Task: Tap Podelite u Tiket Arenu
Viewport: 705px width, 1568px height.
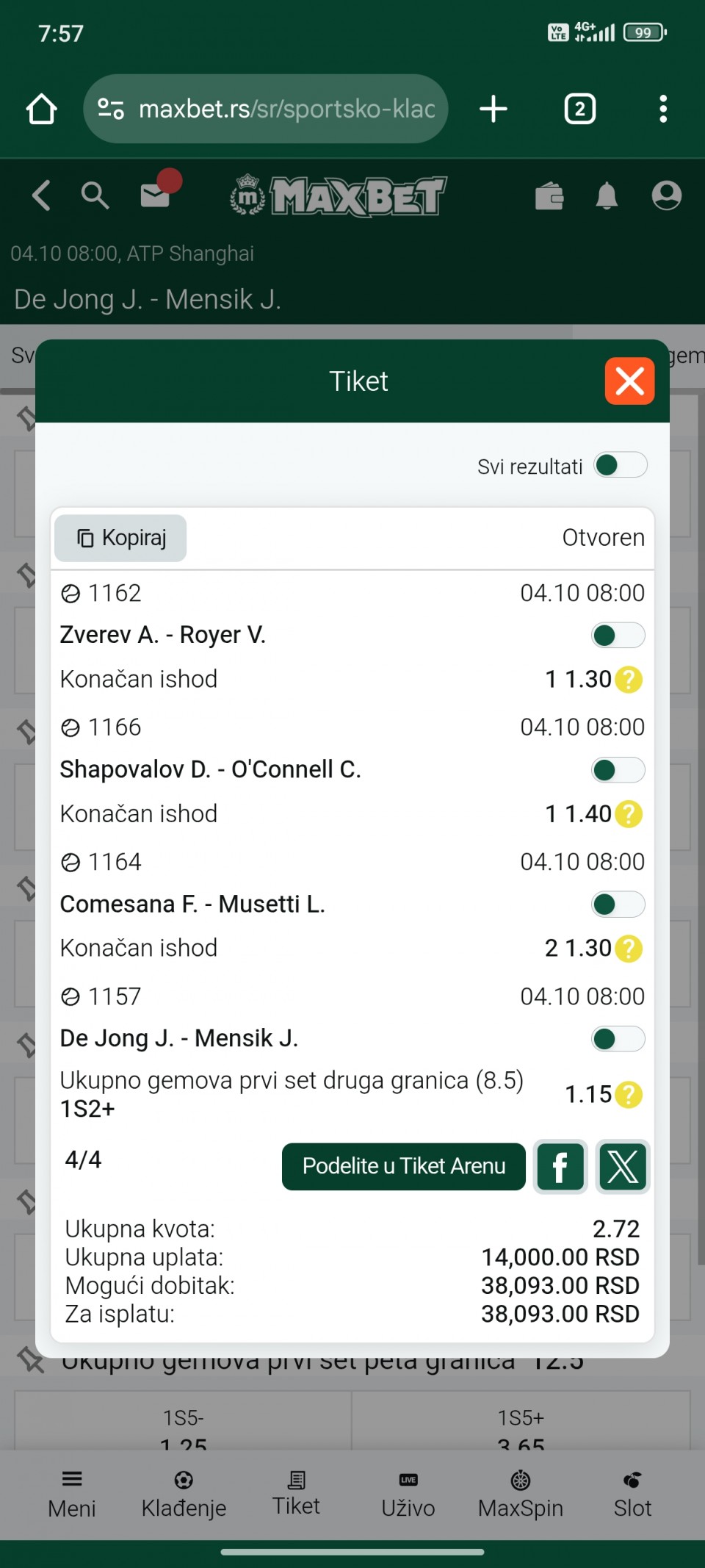Action: point(403,1166)
